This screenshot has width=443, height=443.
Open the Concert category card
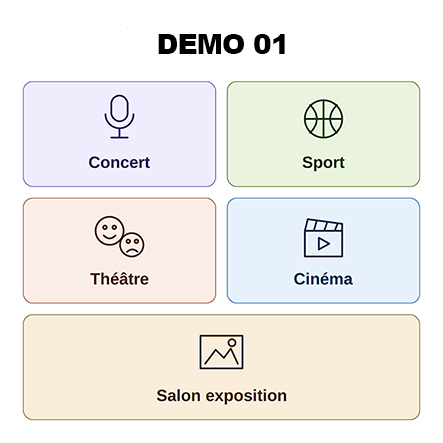point(119,134)
